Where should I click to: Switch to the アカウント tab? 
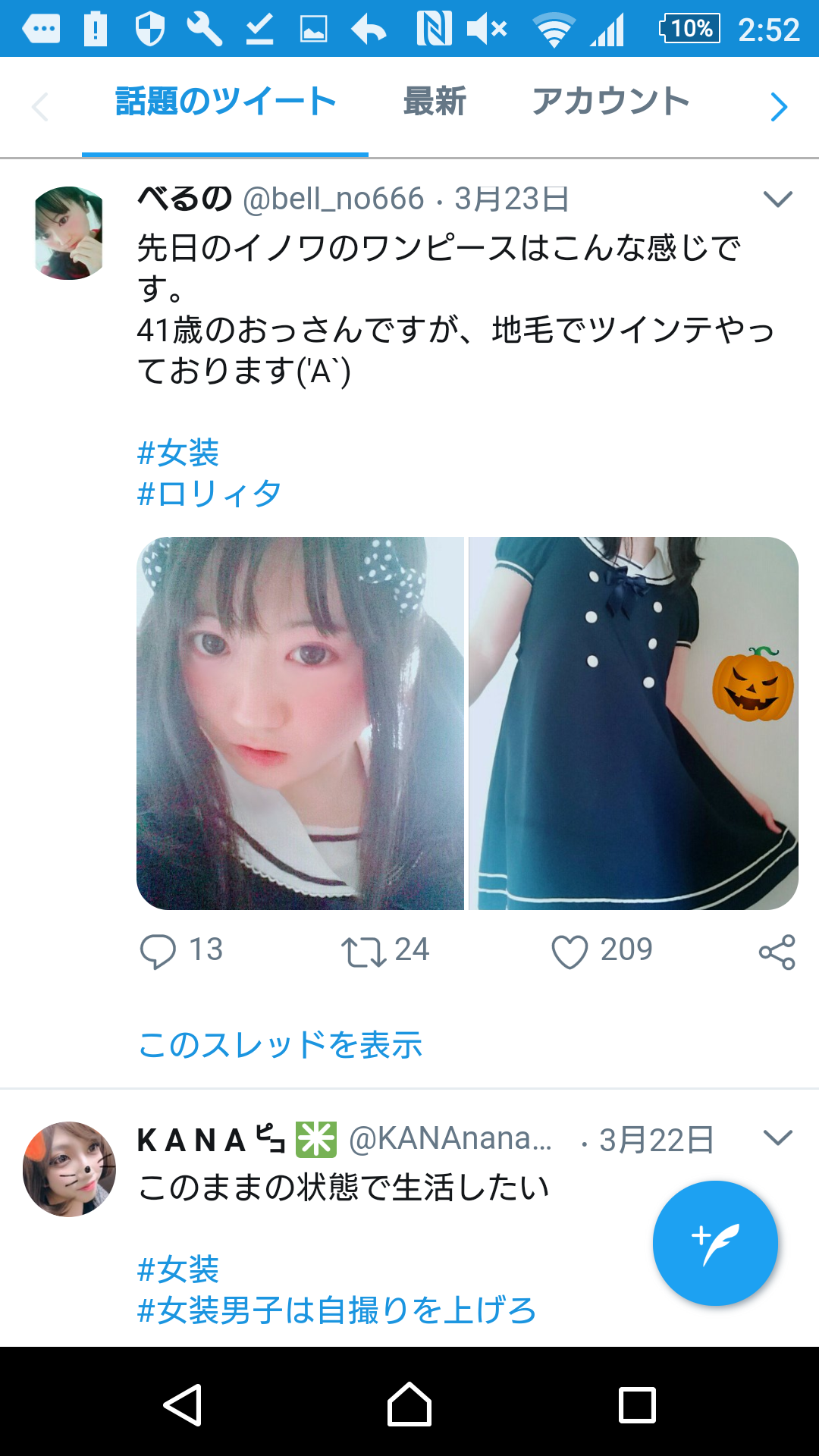tap(610, 102)
